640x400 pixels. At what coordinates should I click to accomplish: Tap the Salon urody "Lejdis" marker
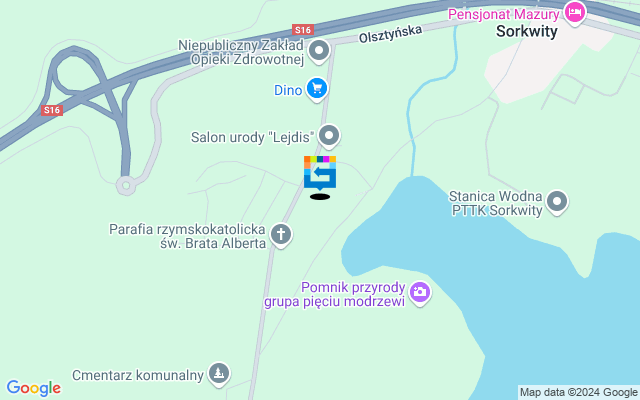(329, 136)
